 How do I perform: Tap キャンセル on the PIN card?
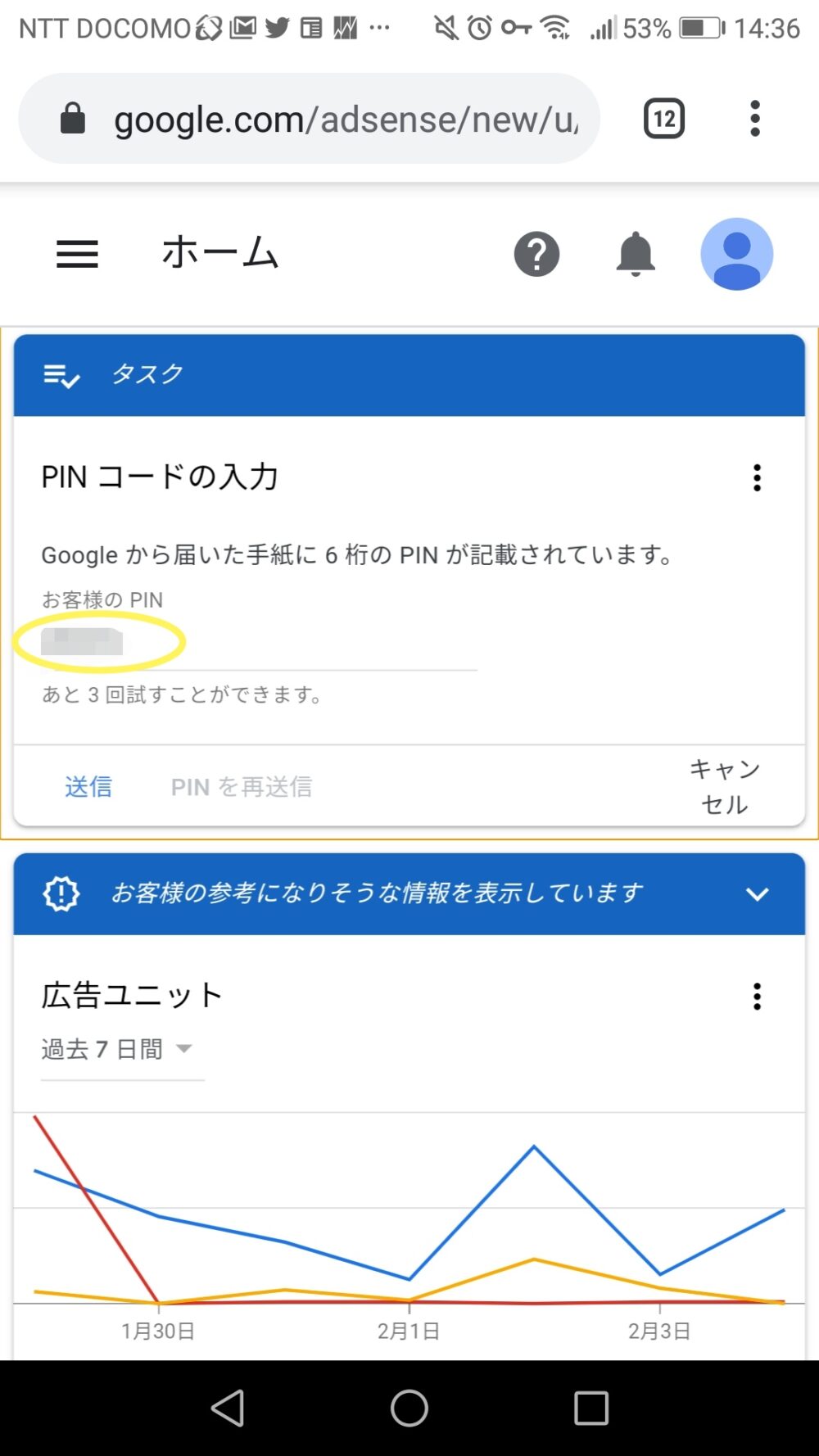pyautogui.click(x=725, y=786)
